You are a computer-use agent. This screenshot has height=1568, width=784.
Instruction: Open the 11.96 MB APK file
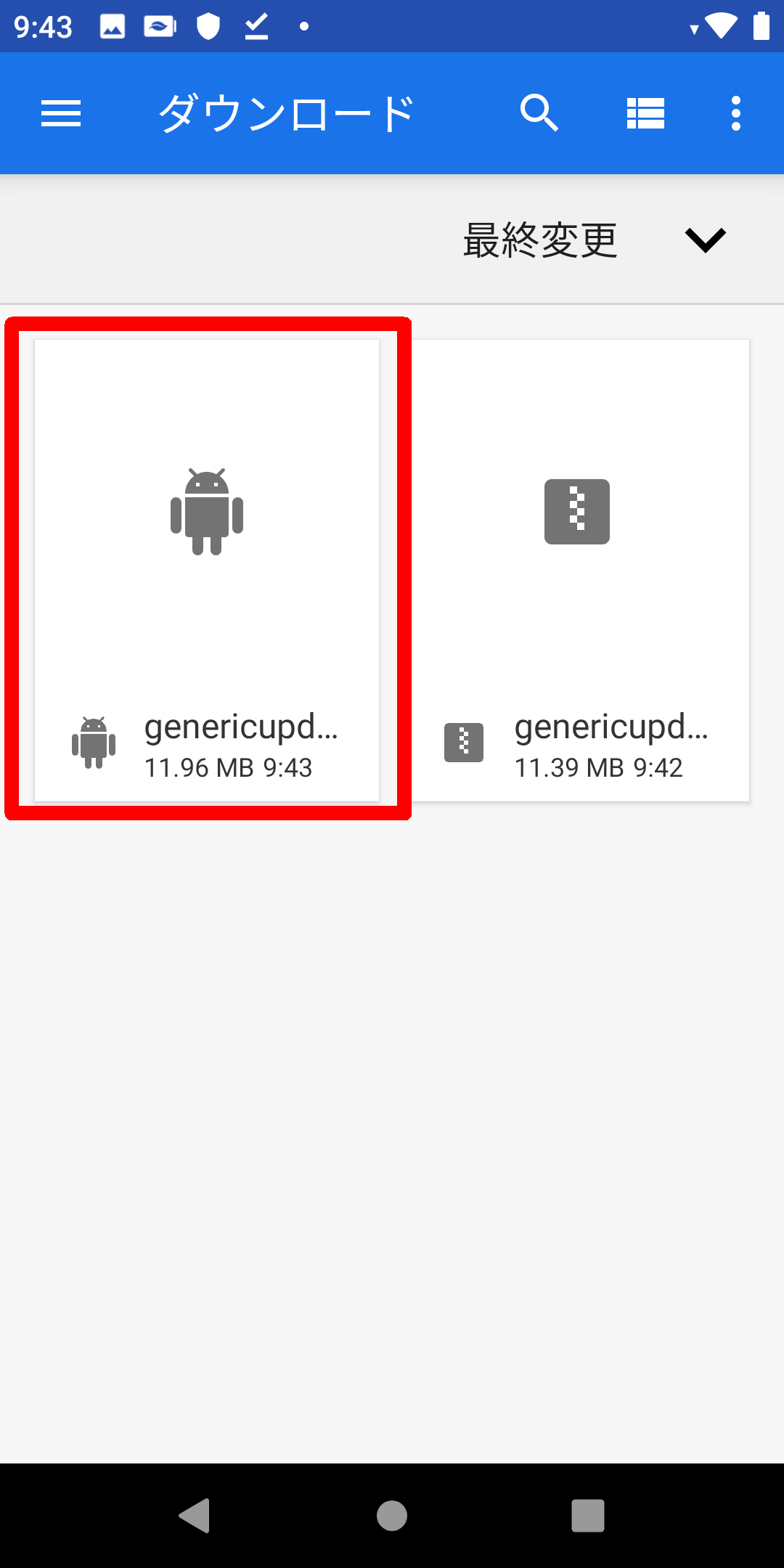coord(207,570)
